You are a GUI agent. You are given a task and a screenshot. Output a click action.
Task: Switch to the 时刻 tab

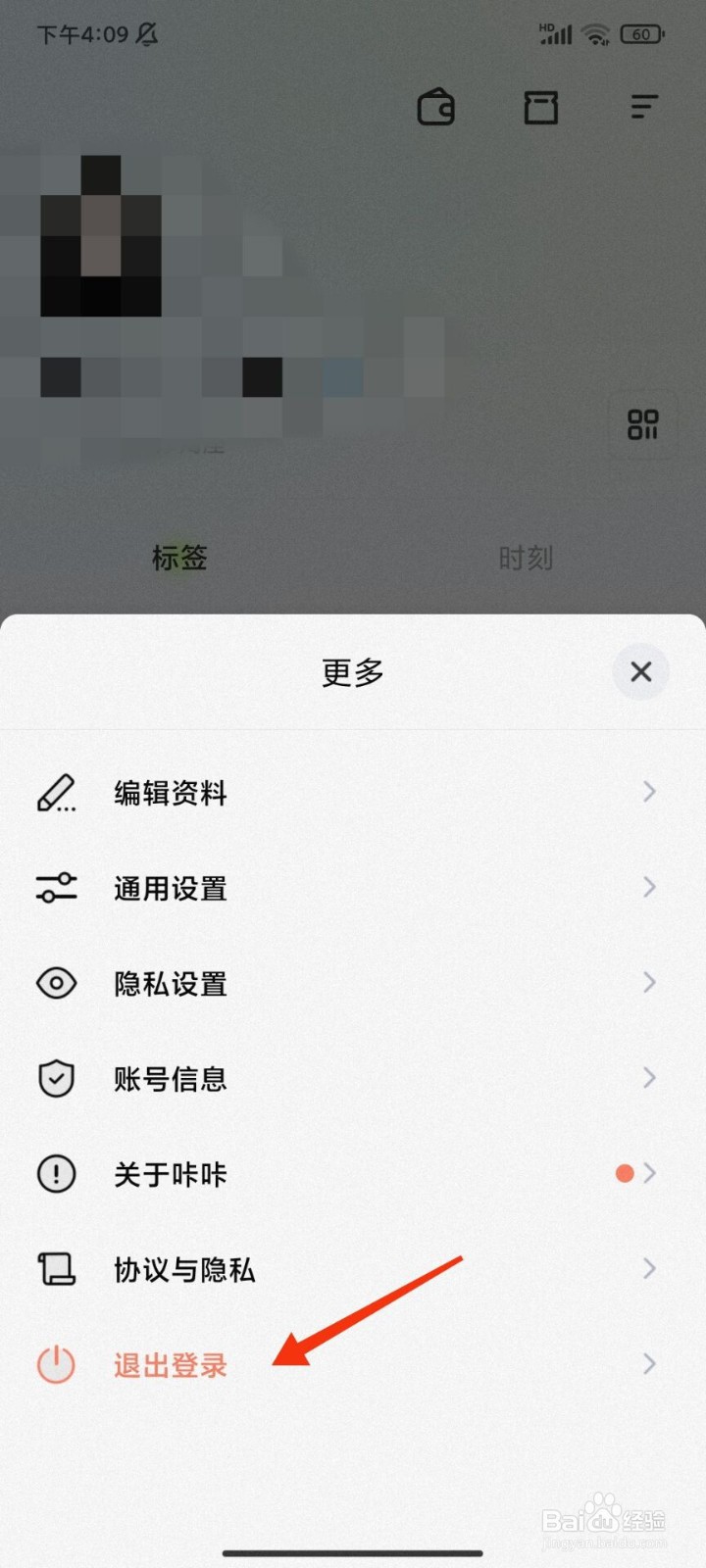pyautogui.click(x=527, y=557)
